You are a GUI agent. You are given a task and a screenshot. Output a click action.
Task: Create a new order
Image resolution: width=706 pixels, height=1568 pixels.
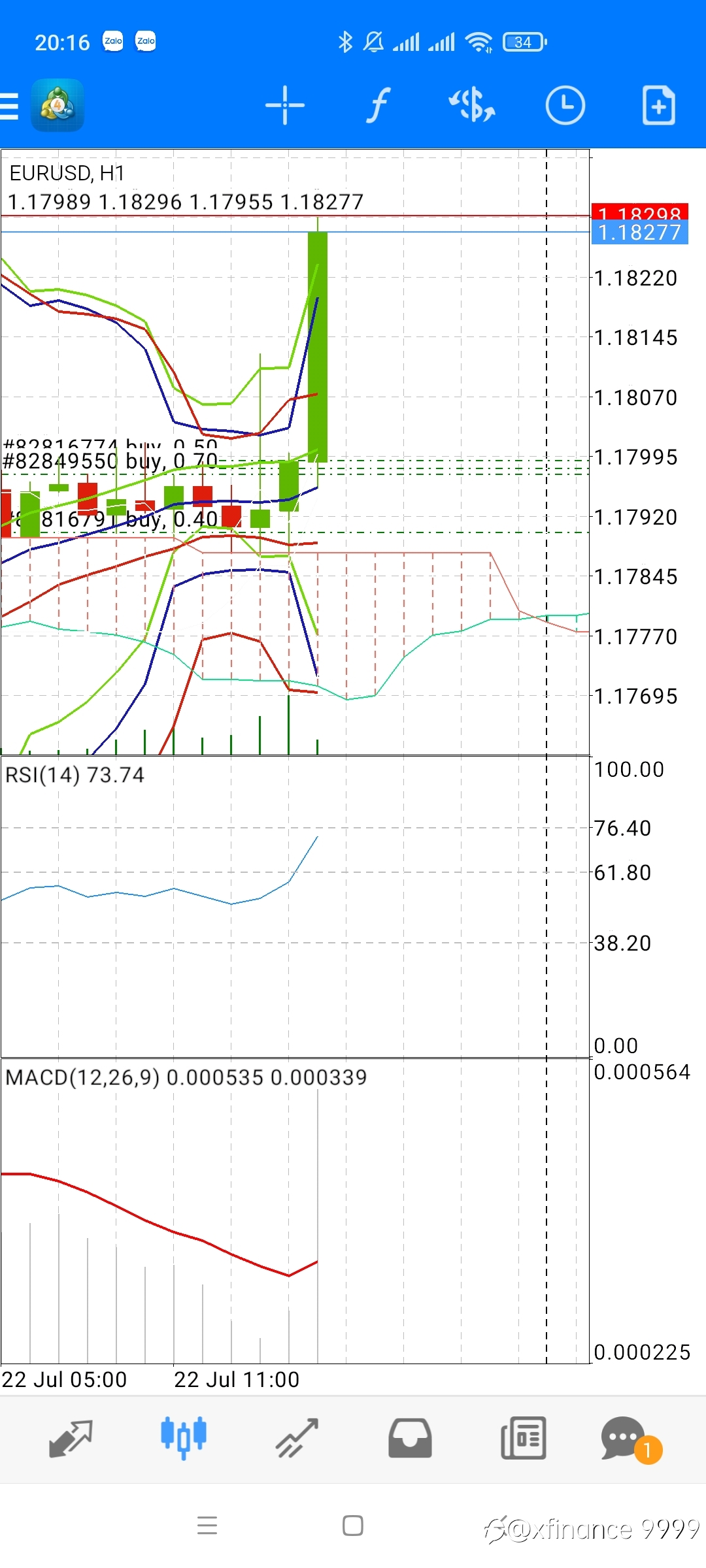[x=658, y=105]
